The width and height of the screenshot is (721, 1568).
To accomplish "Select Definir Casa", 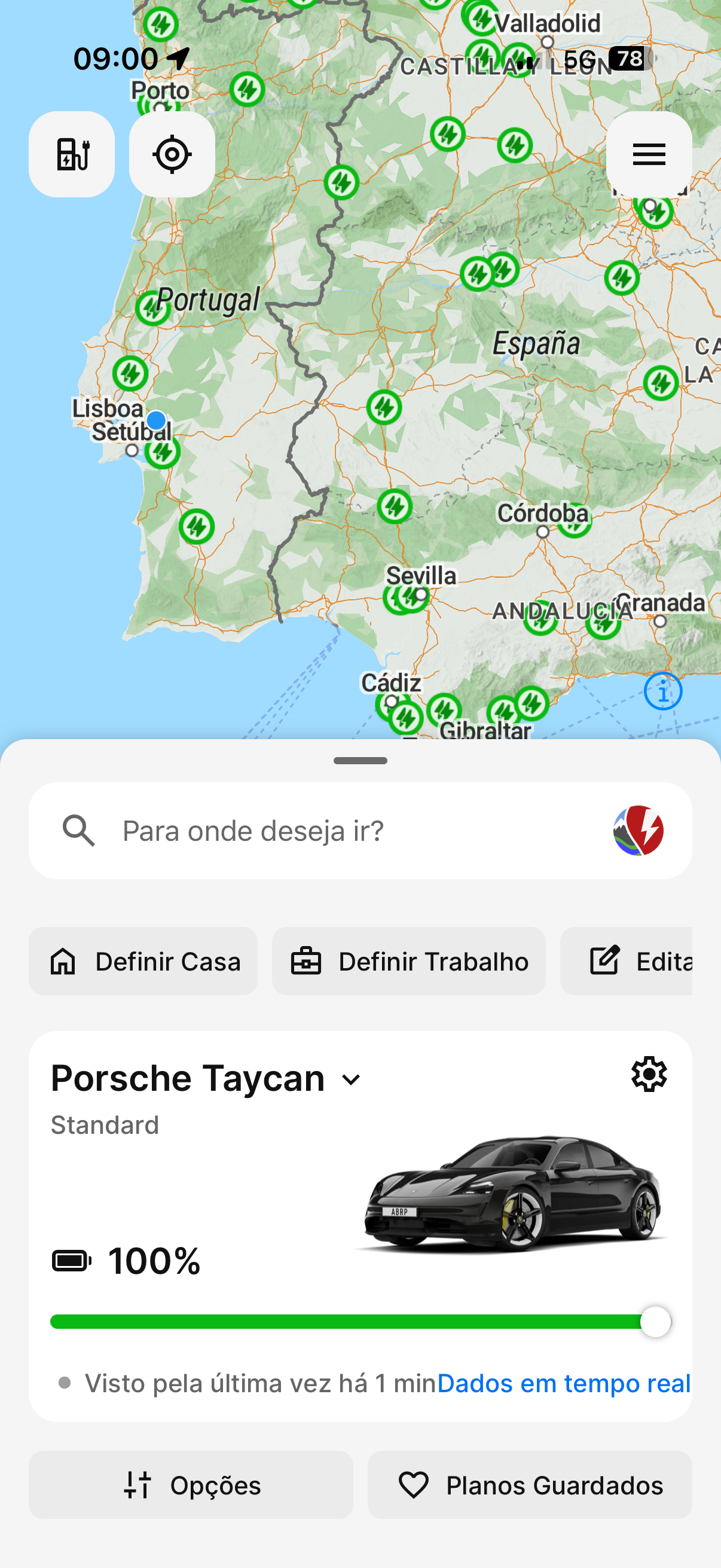I will point(143,961).
